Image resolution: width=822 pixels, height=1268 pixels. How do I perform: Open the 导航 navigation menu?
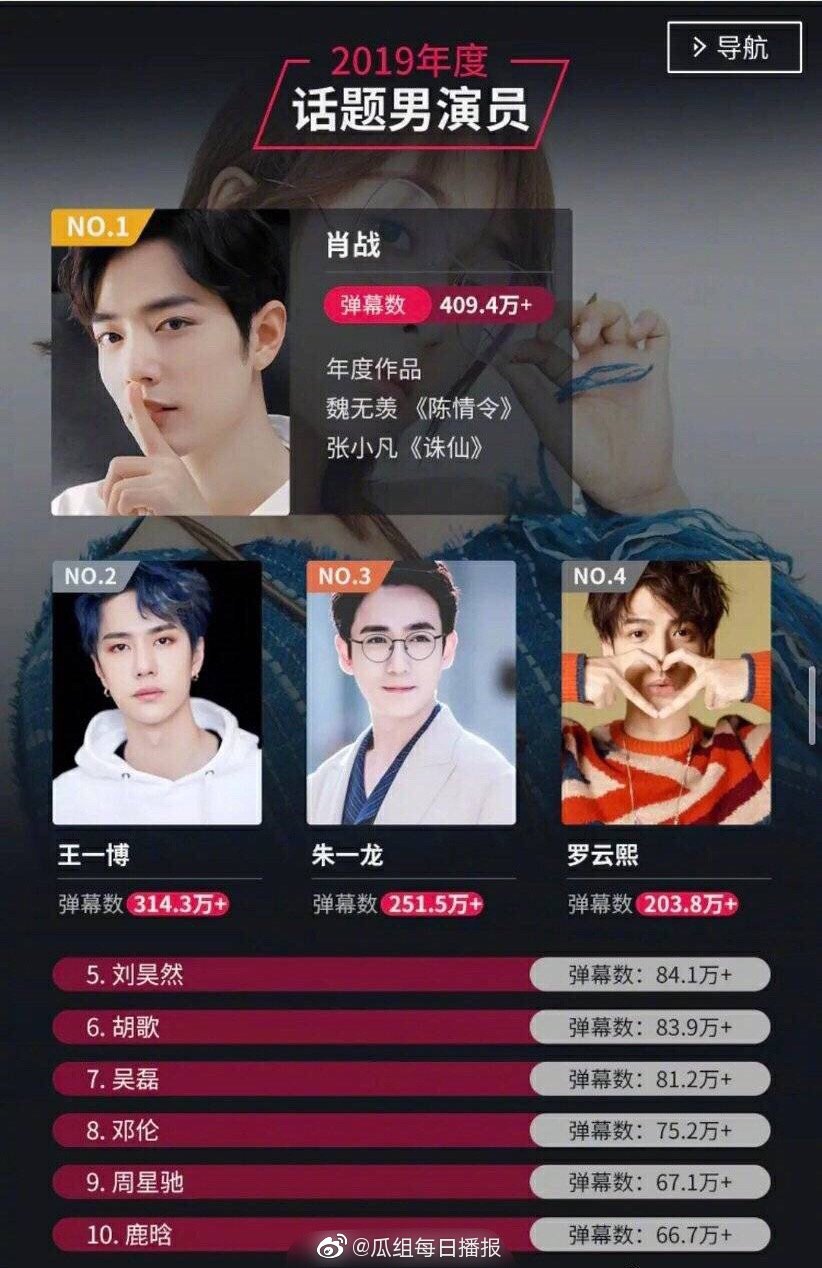[734, 47]
